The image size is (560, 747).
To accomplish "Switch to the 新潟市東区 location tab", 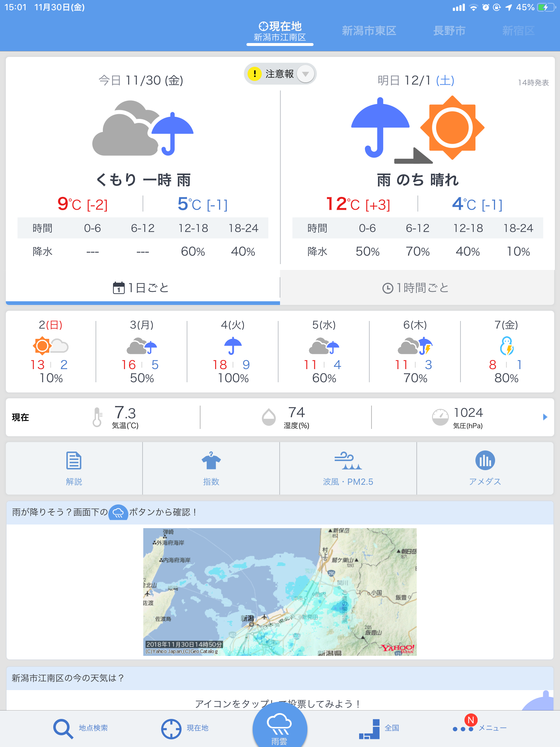I will (369, 31).
